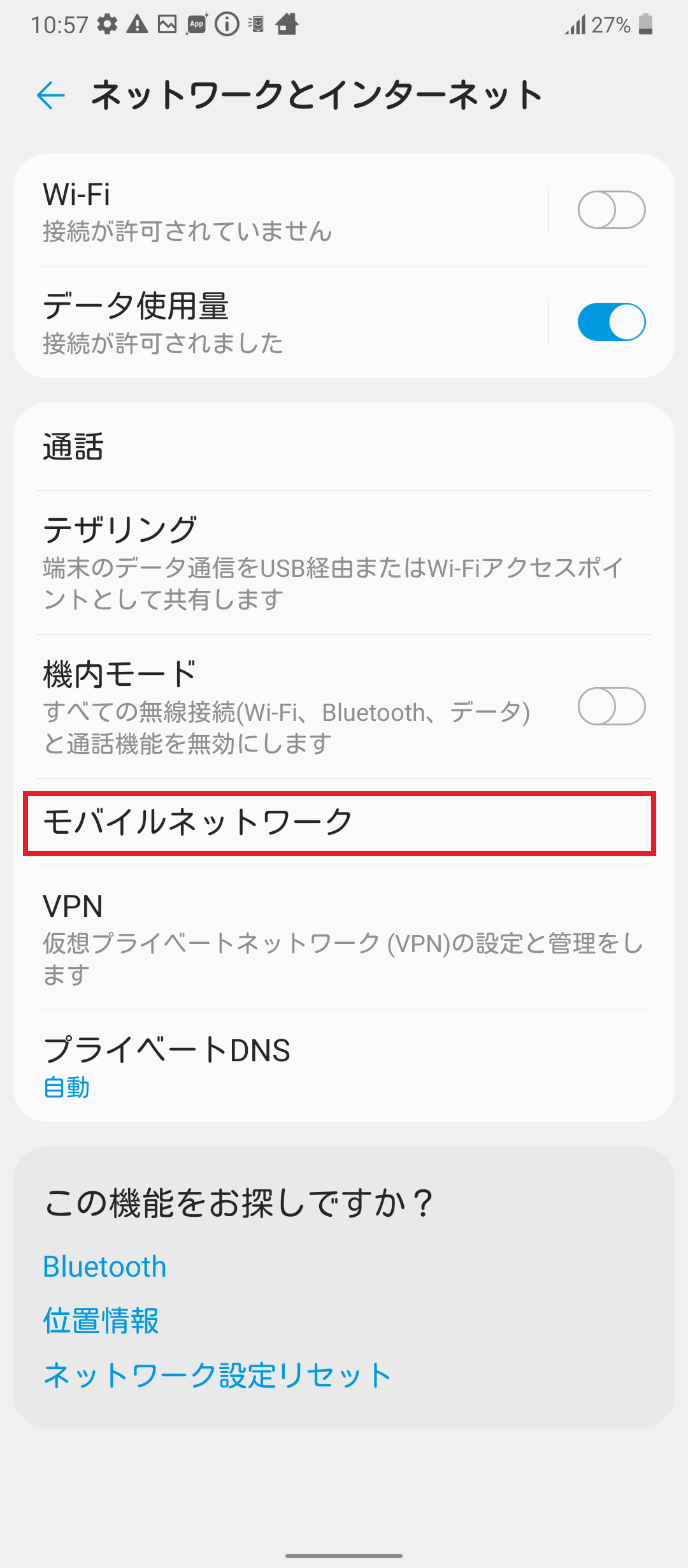Tap the info circle notification icon
688x1568 pixels.
tap(226, 24)
